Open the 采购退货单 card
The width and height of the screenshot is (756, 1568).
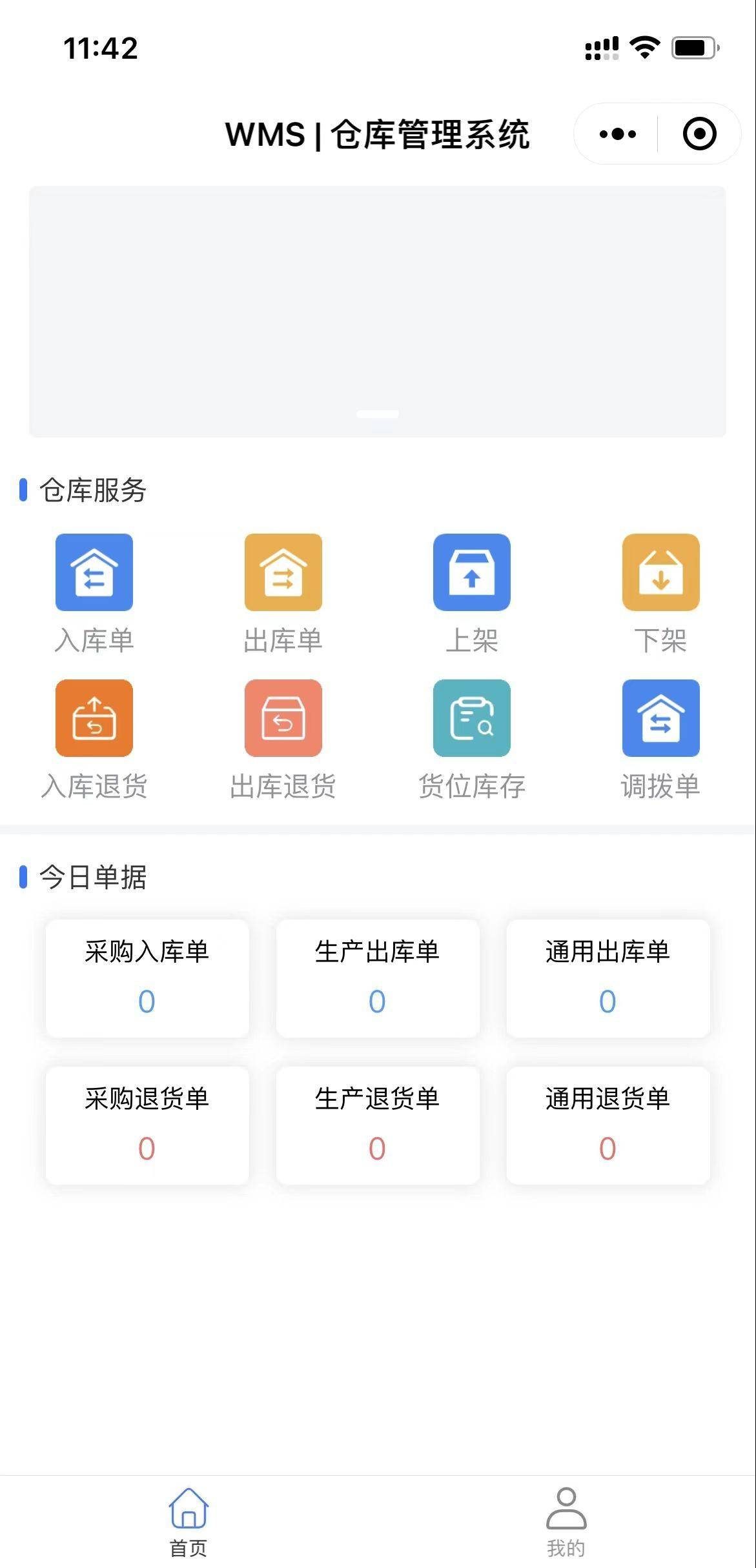click(x=147, y=1125)
